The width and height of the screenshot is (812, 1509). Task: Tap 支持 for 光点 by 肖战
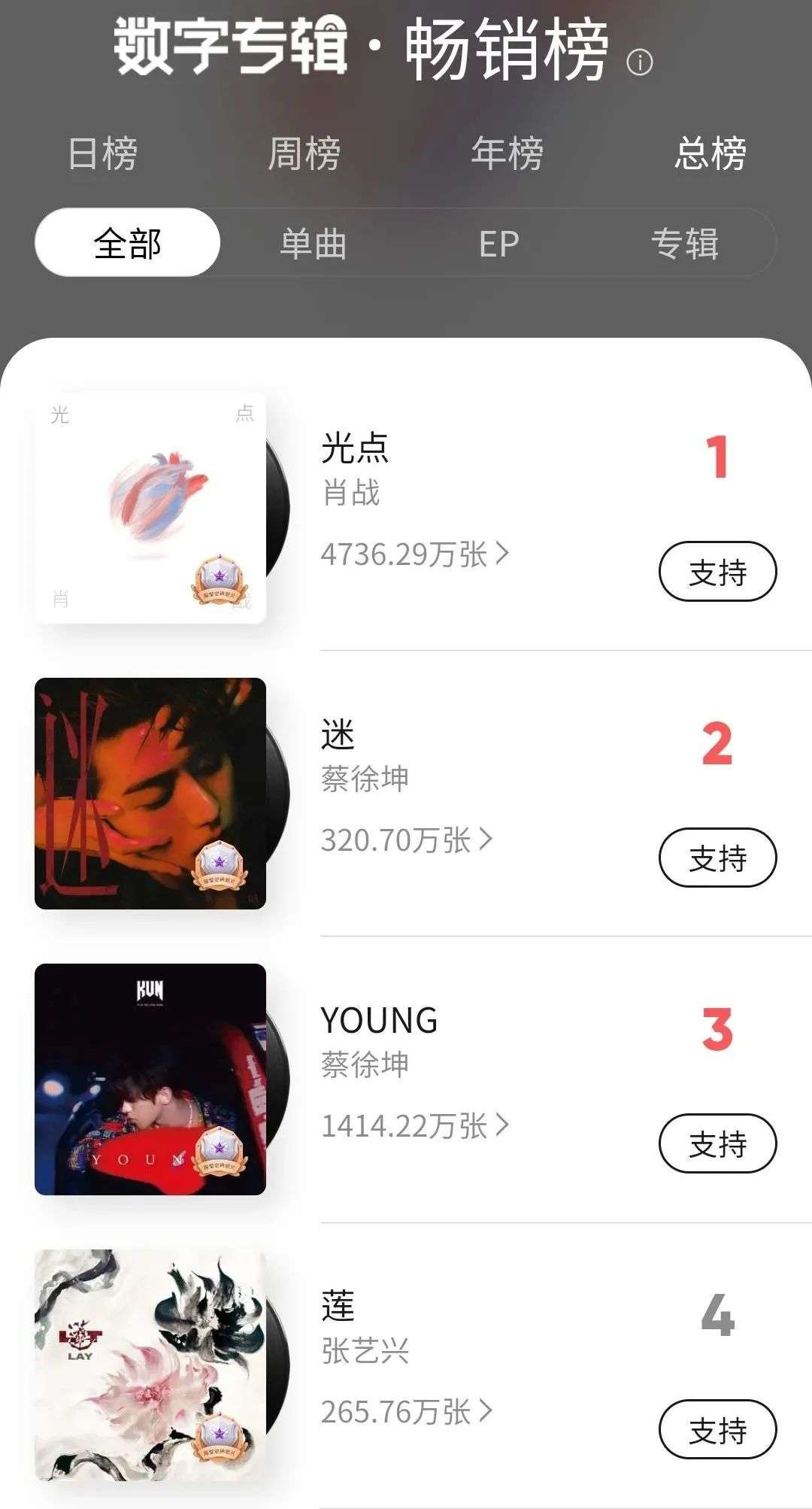coord(717,572)
